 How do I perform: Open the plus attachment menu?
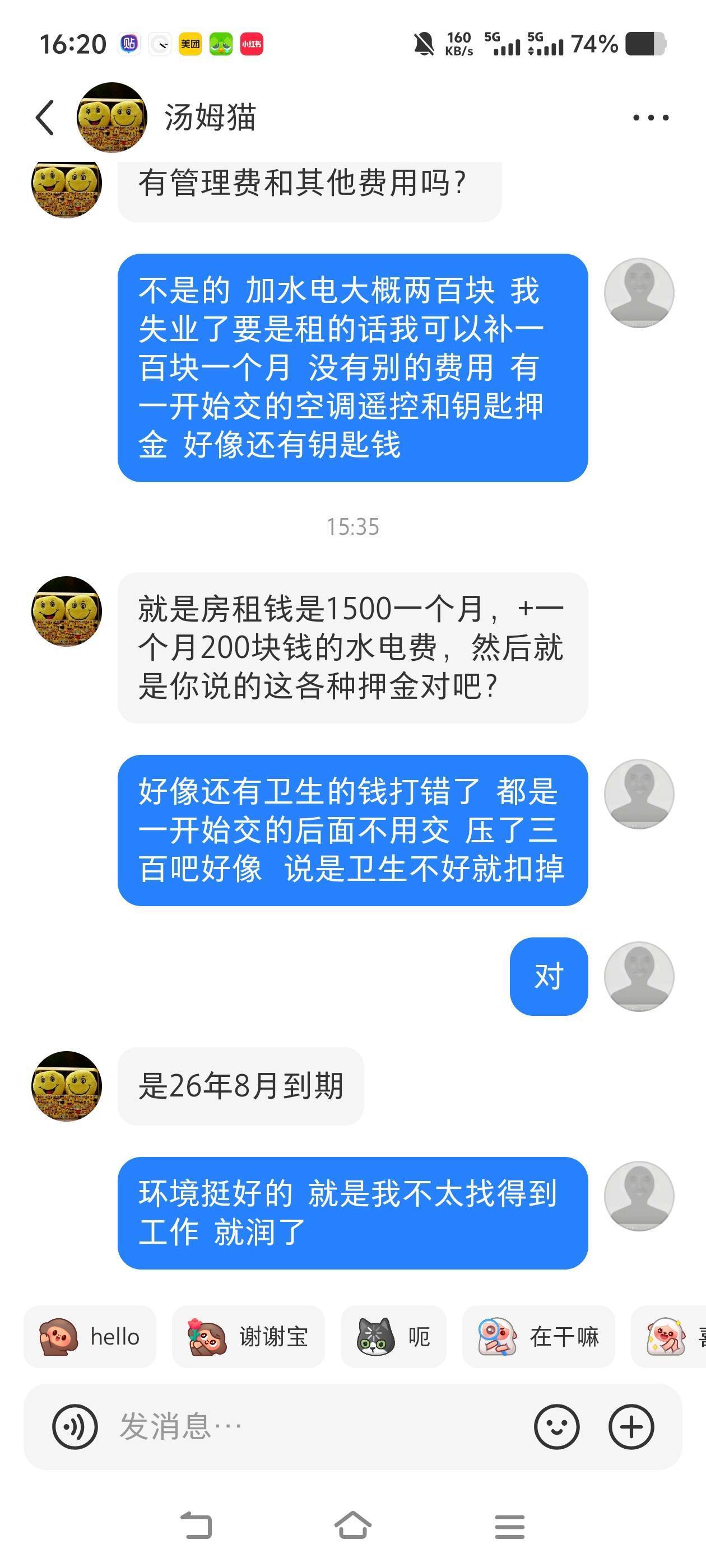[x=631, y=1426]
